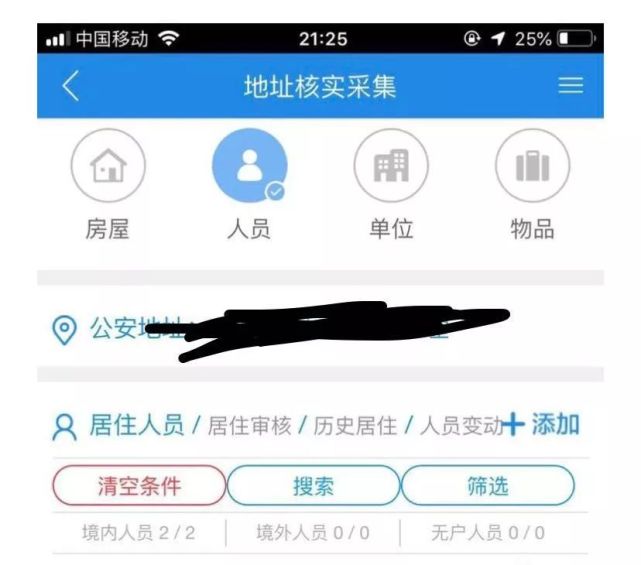Go back using the arrow icon
This screenshot has height=565, width=641.
click(x=71, y=86)
